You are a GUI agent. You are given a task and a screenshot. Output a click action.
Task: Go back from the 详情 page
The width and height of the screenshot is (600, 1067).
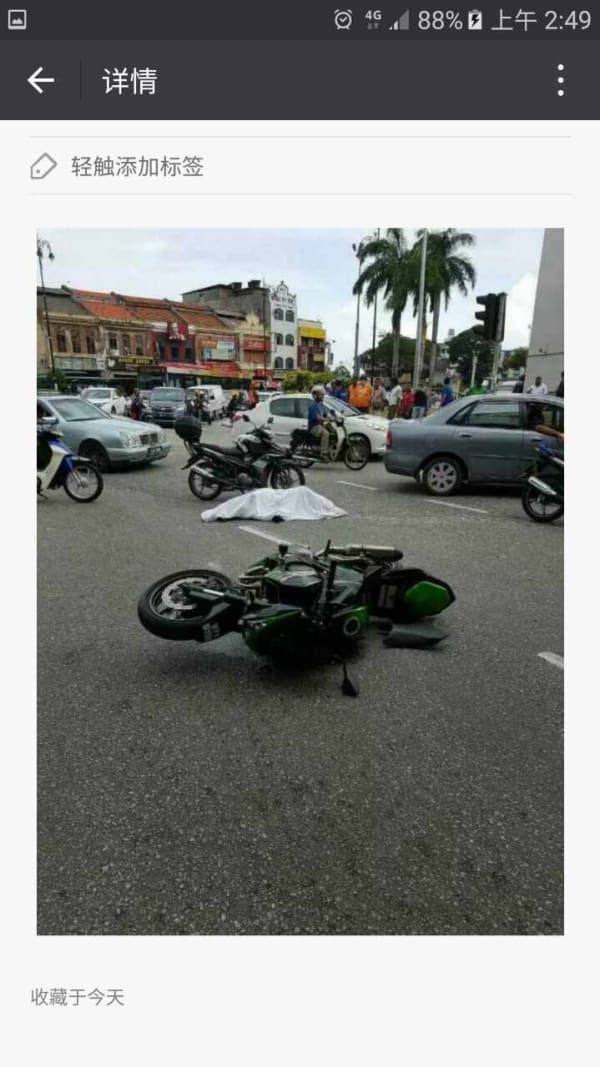pos(41,80)
